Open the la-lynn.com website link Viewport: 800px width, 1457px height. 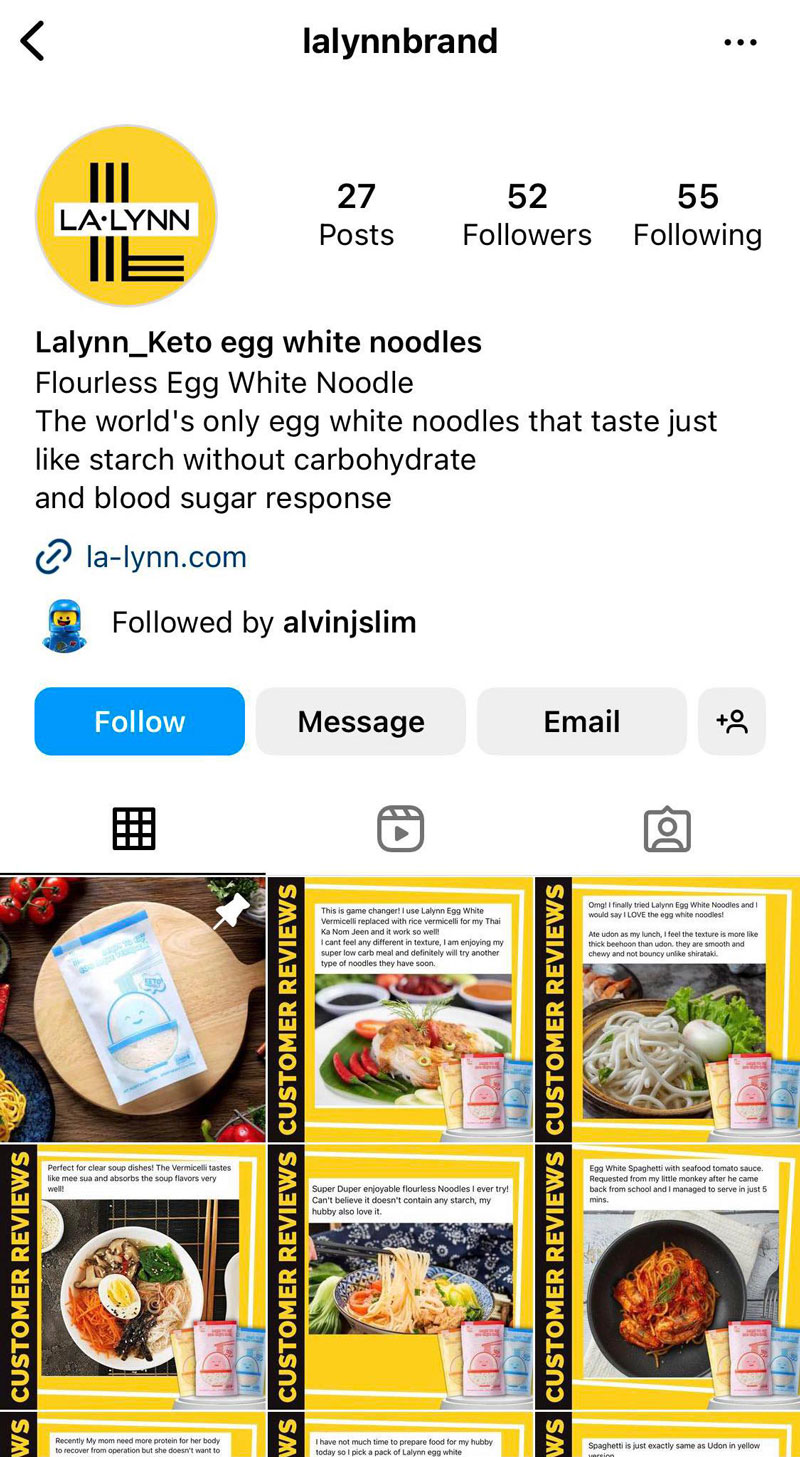[165, 557]
